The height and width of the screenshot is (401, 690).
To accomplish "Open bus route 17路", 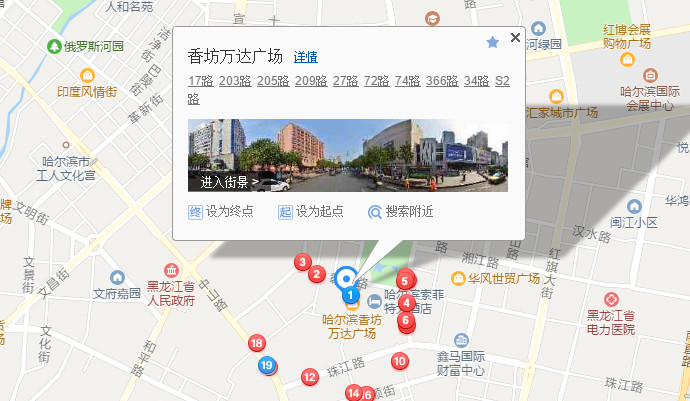I will coord(200,81).
